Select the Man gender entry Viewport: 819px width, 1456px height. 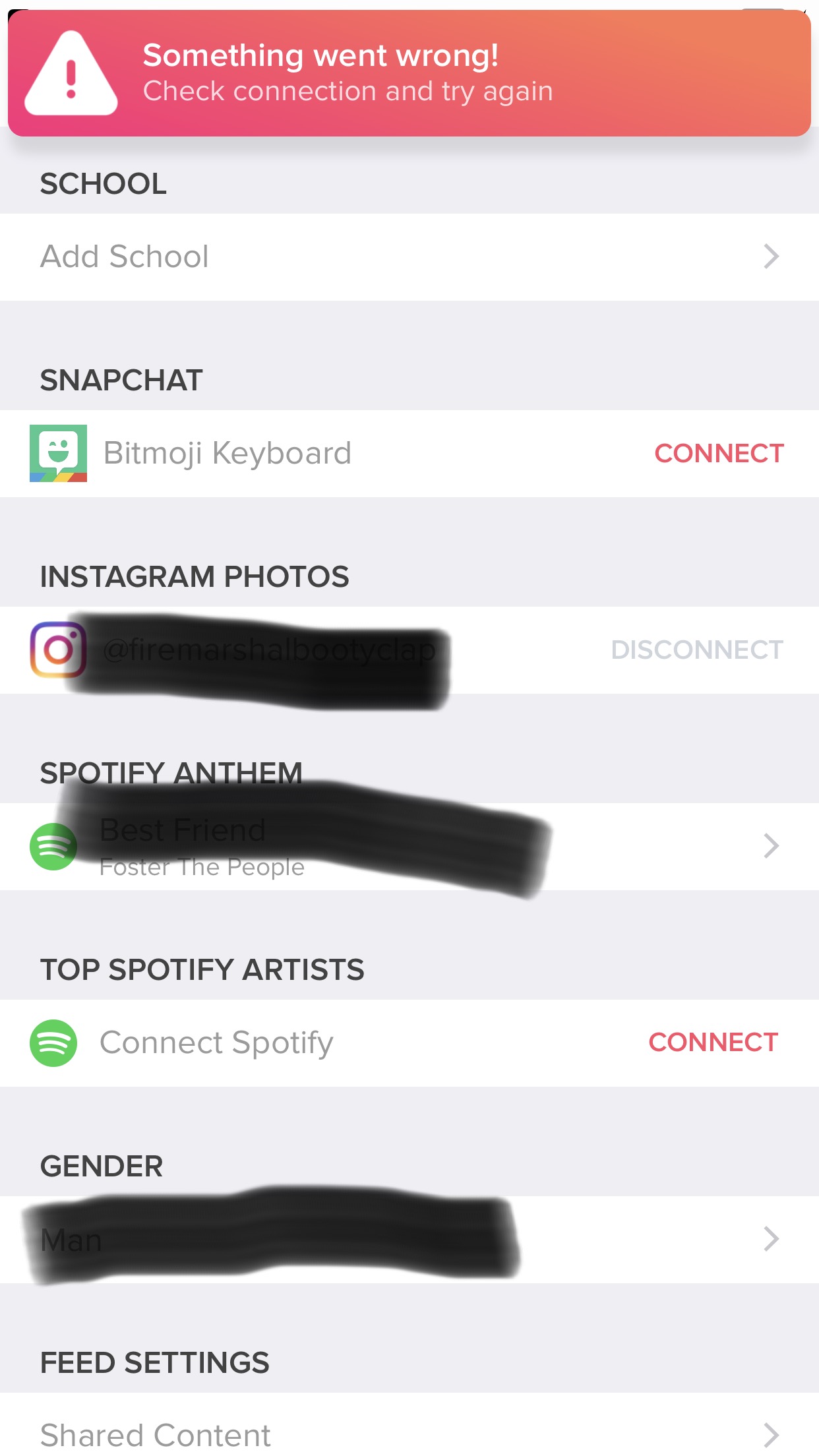click(71, 1239)
